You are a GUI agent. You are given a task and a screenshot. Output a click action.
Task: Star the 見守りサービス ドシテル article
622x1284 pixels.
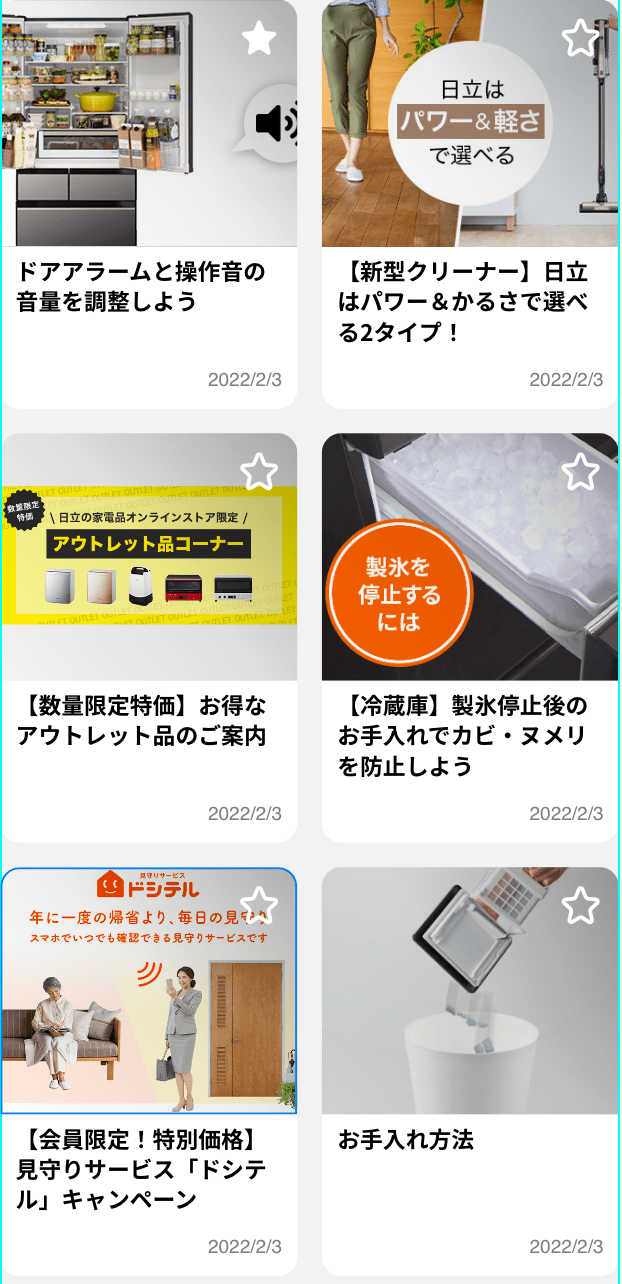259,905
